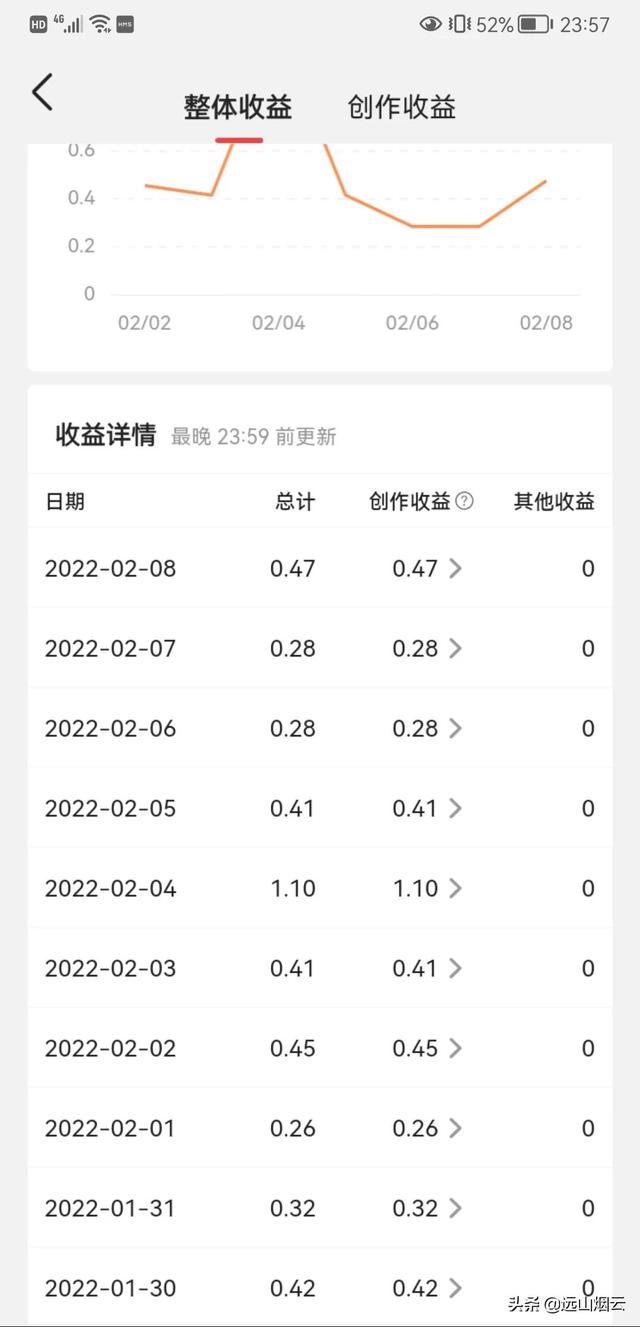Open 创作收益 details for 2022-01-30
This screenshot has width=640, height=1327.
428,1288
